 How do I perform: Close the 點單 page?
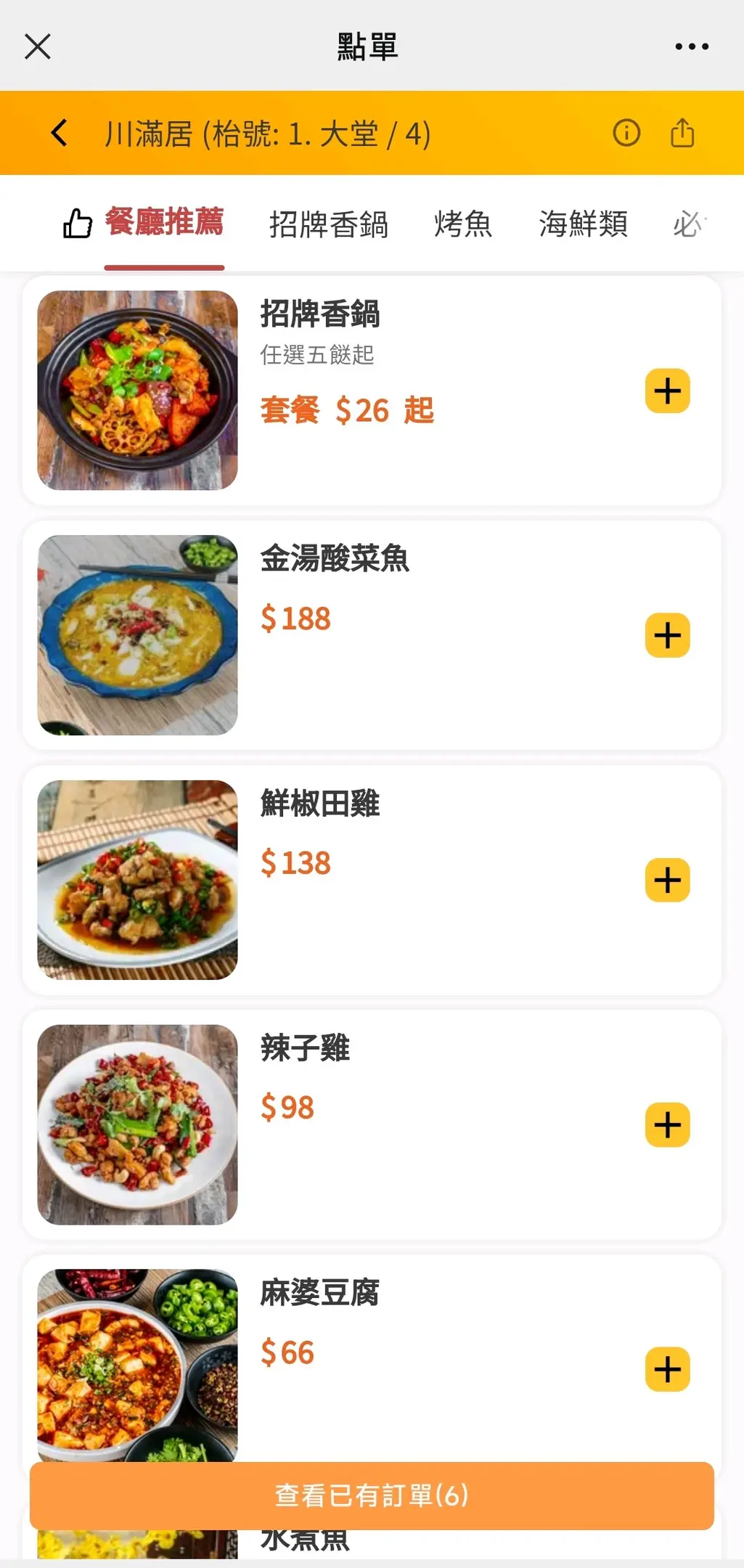[x=38, y=46]
